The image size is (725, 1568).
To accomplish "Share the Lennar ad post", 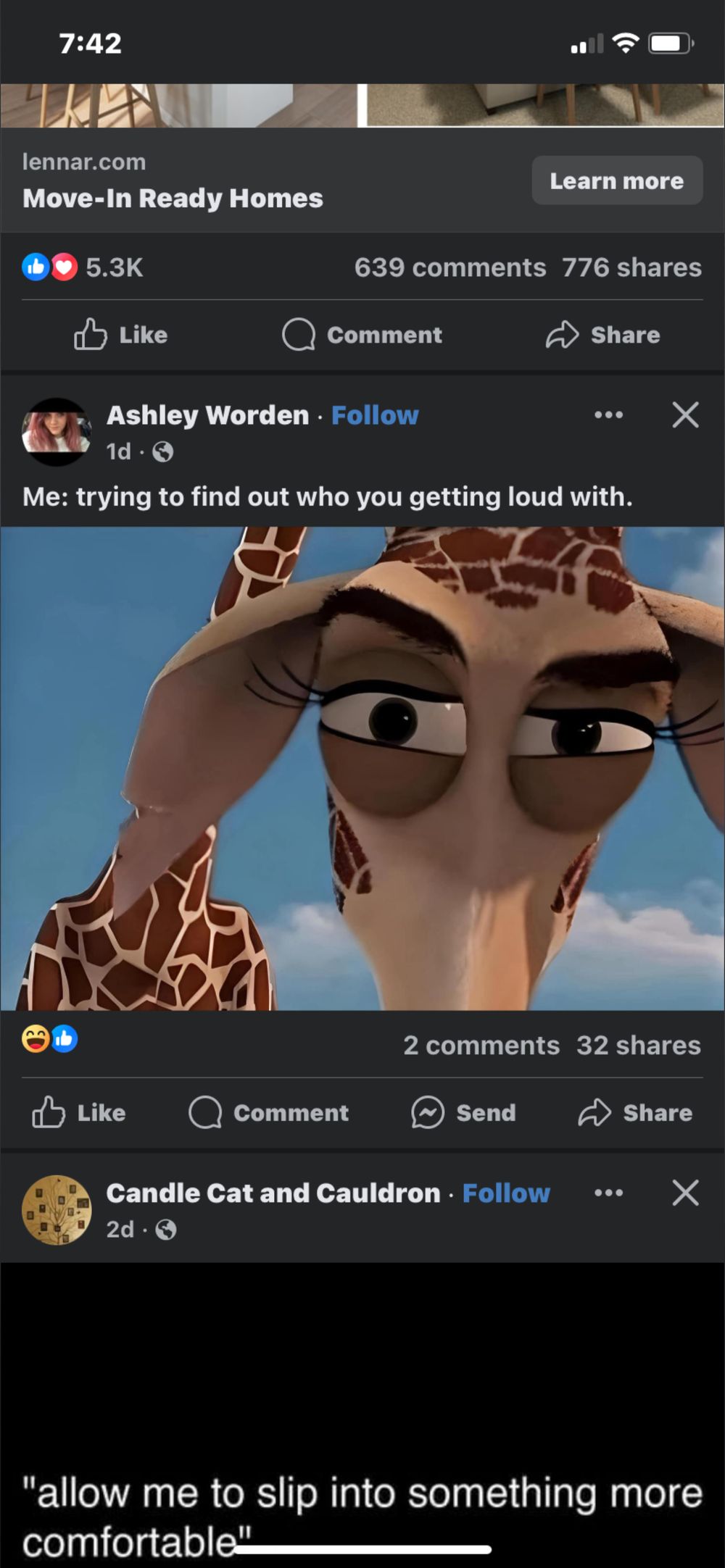I will [x=602, y=335].
